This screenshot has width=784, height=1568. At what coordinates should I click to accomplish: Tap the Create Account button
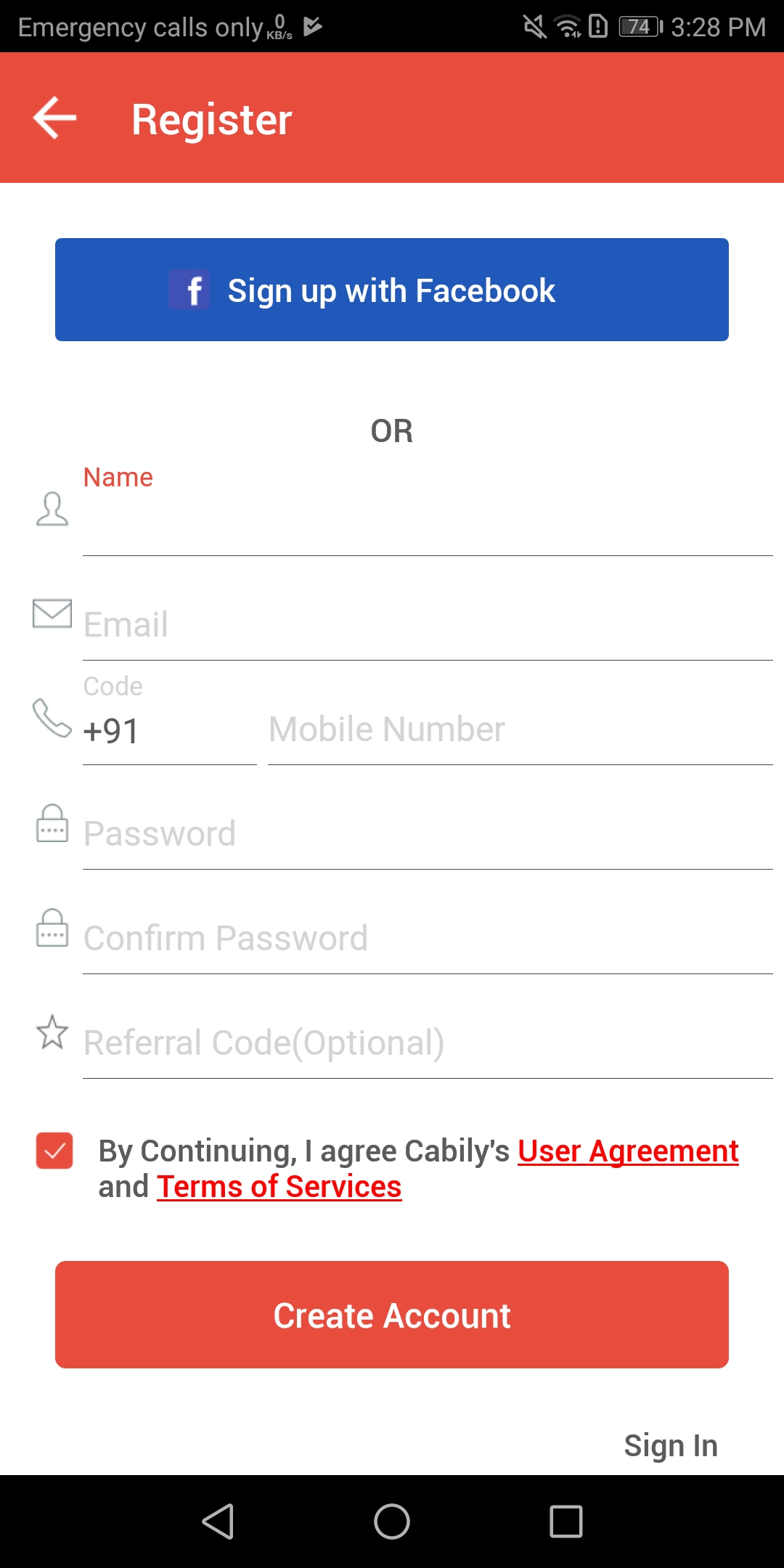point(392,1315)
